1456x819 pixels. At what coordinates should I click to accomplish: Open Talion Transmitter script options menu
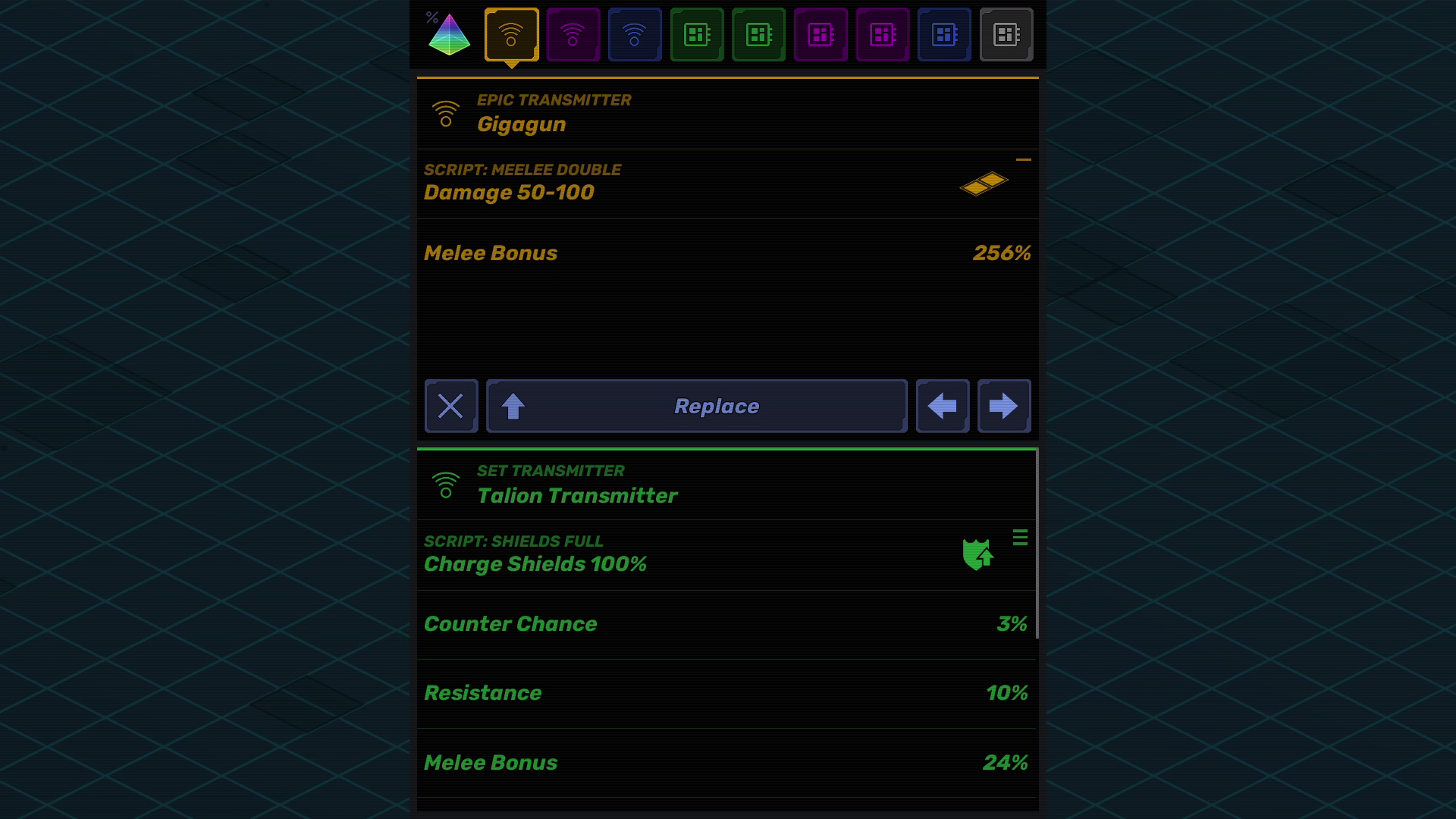[x=1020, y=538]
